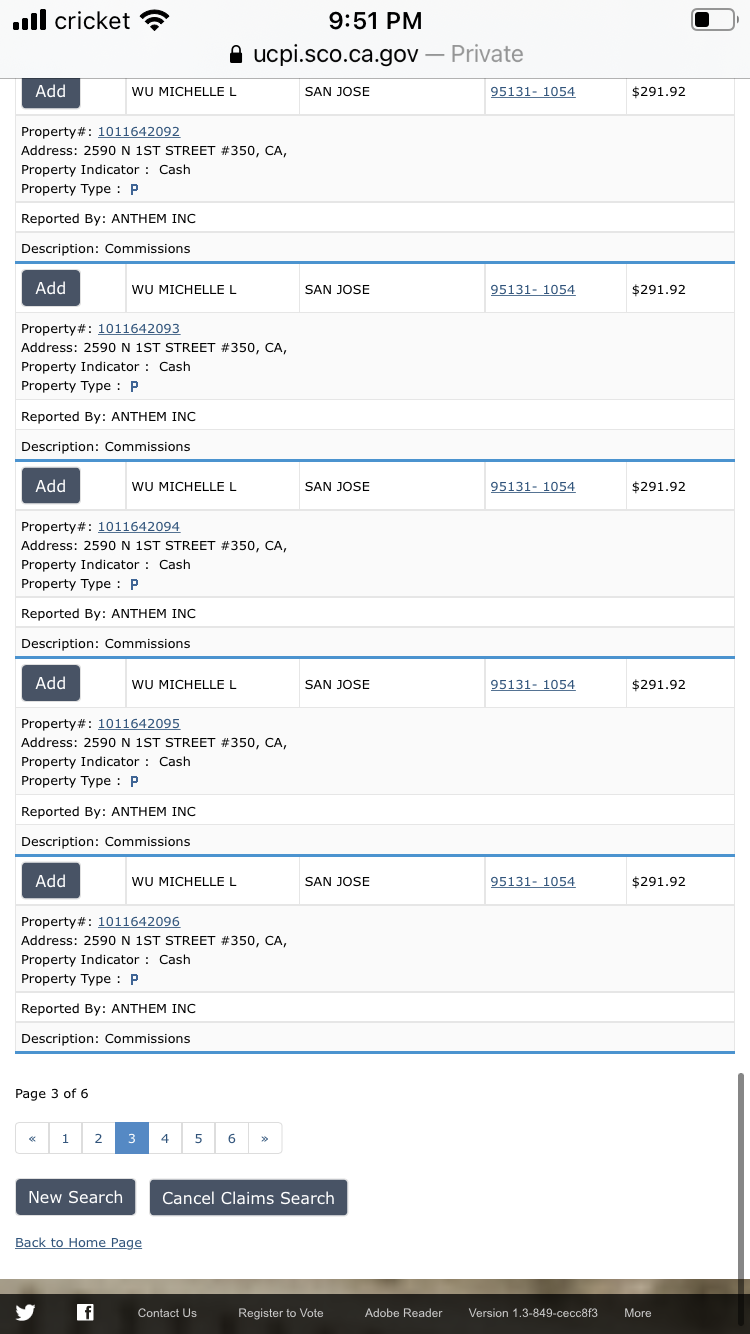Open property number 1011642095 link
The width and height of the screenshot is (750, 1334).
pyautogui.click(x=139, y=723)
